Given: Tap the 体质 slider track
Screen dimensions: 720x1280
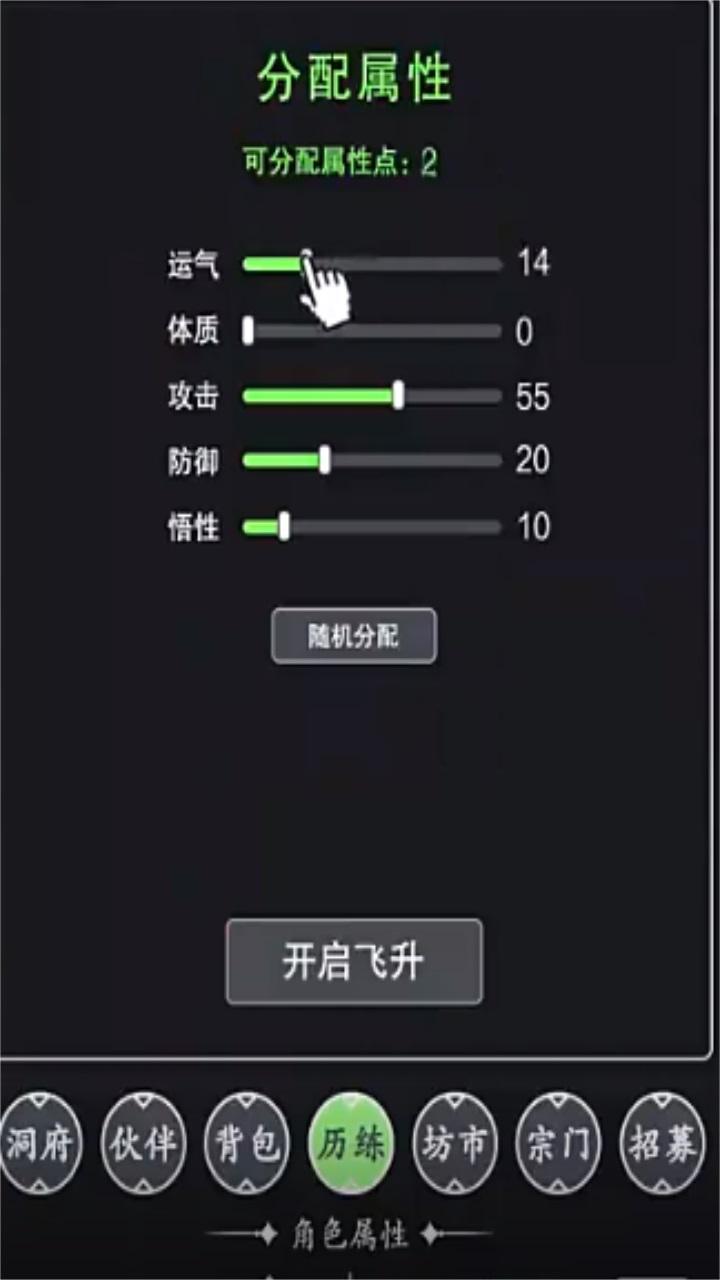Looking at the screenshot, I should tap(372, 331).
